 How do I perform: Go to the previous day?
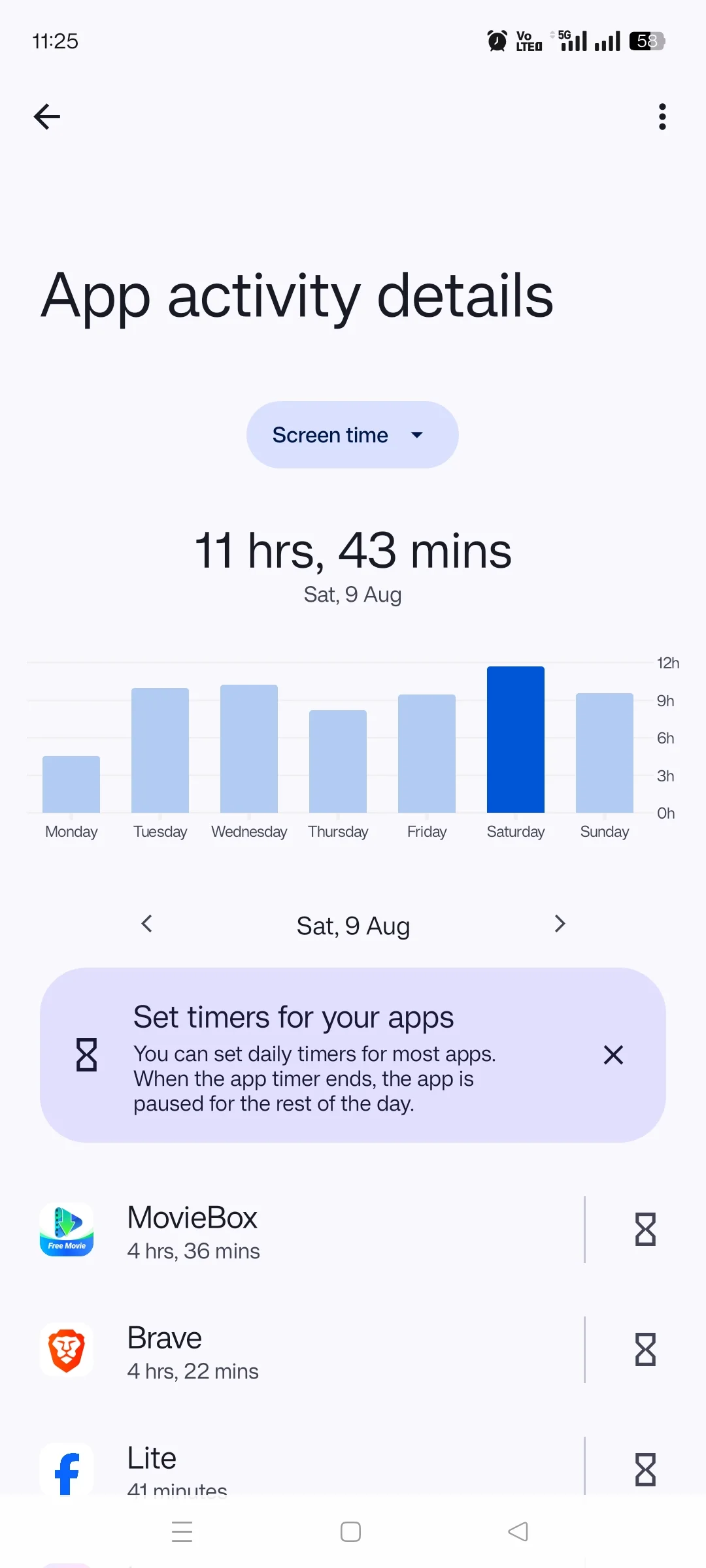click(x=147, y=924)
